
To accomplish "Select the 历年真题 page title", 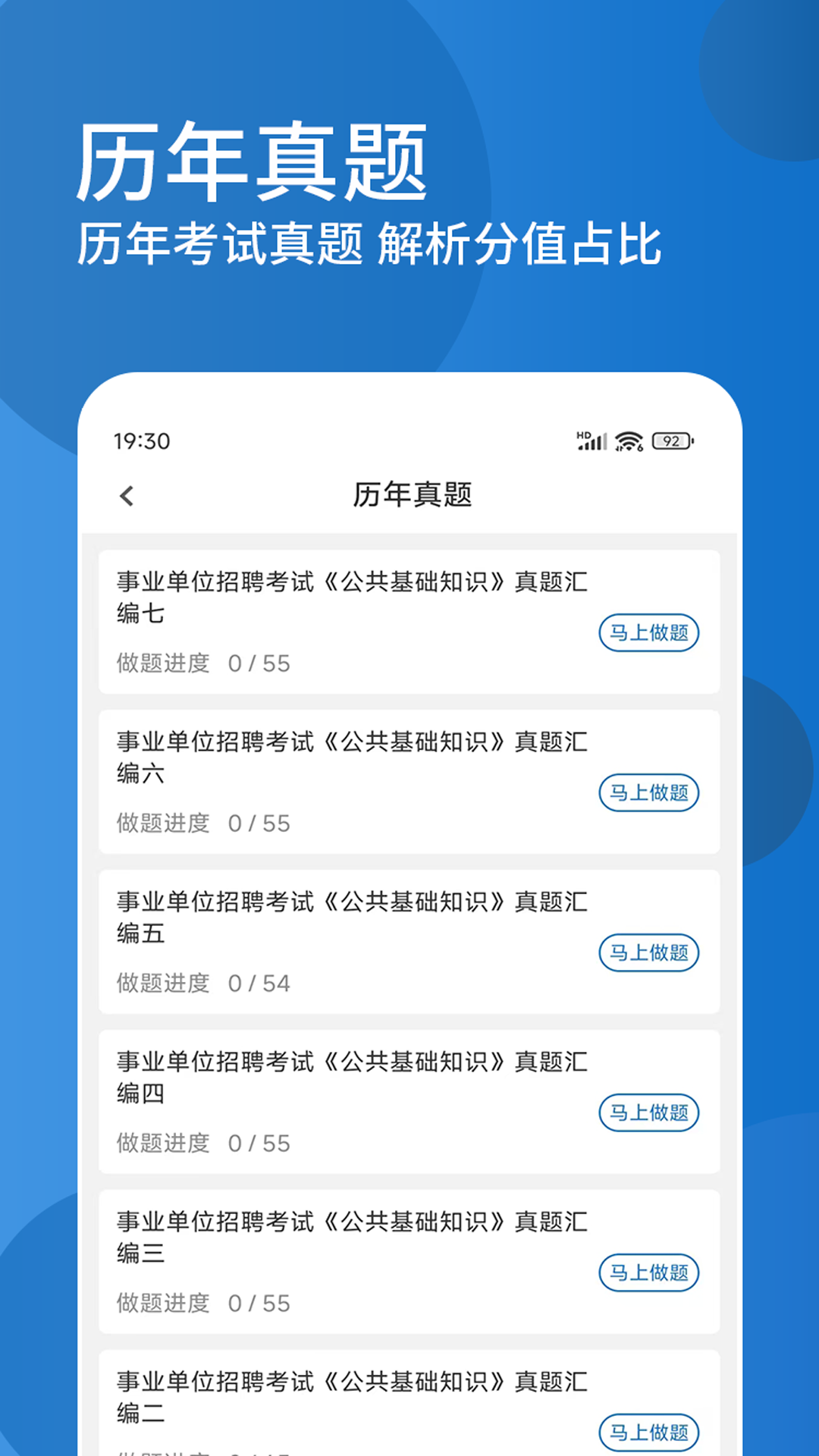I will click(x=409, y=493).
